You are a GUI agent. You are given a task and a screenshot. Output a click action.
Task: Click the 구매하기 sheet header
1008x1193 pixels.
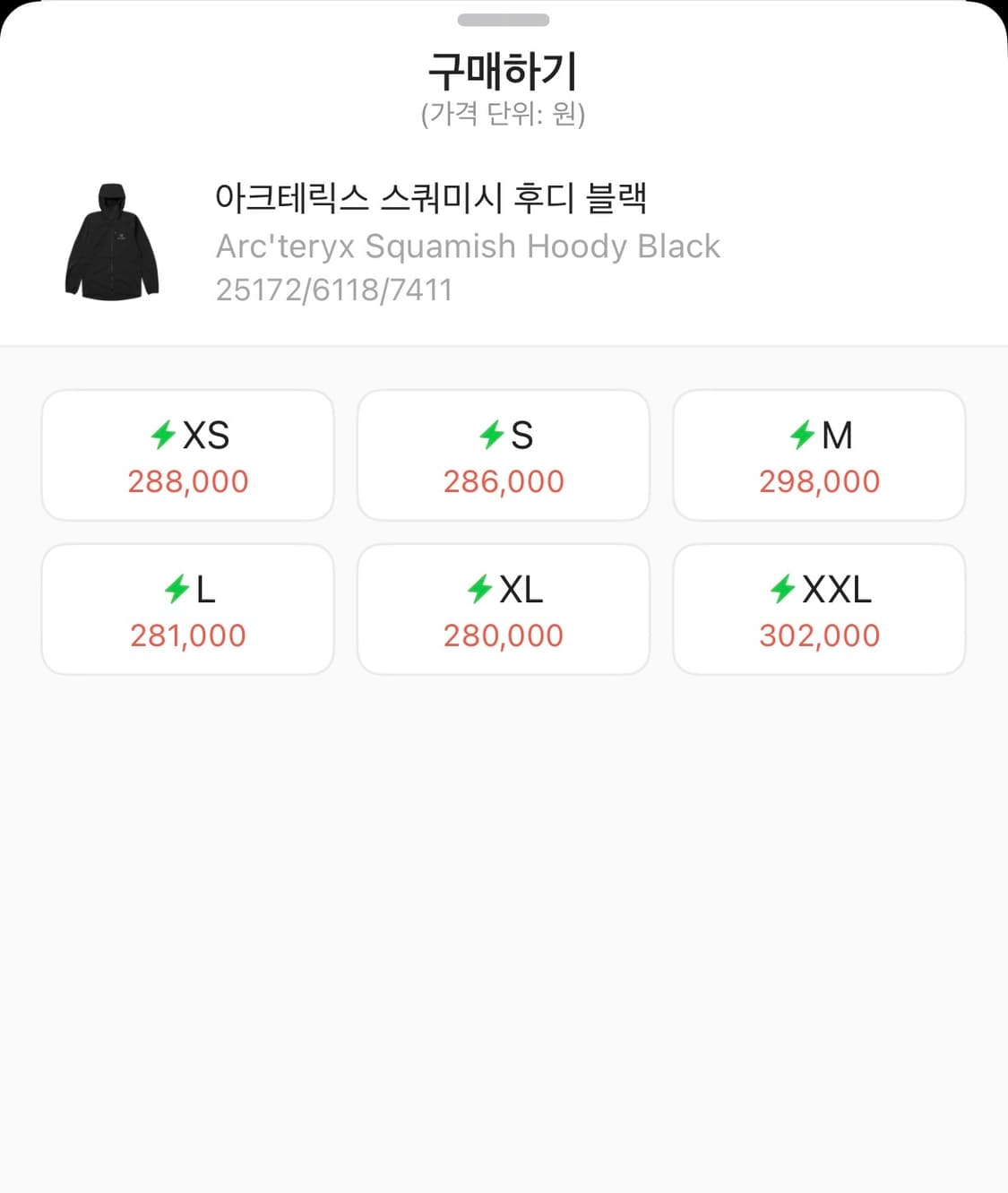[x=504, y=65]
